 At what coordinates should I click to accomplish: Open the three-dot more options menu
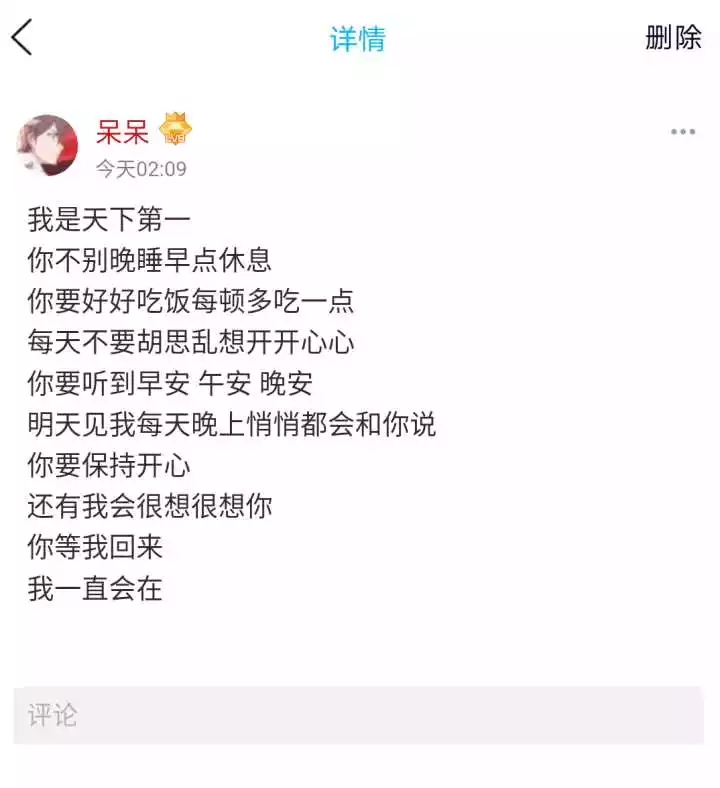coord(684,130)
